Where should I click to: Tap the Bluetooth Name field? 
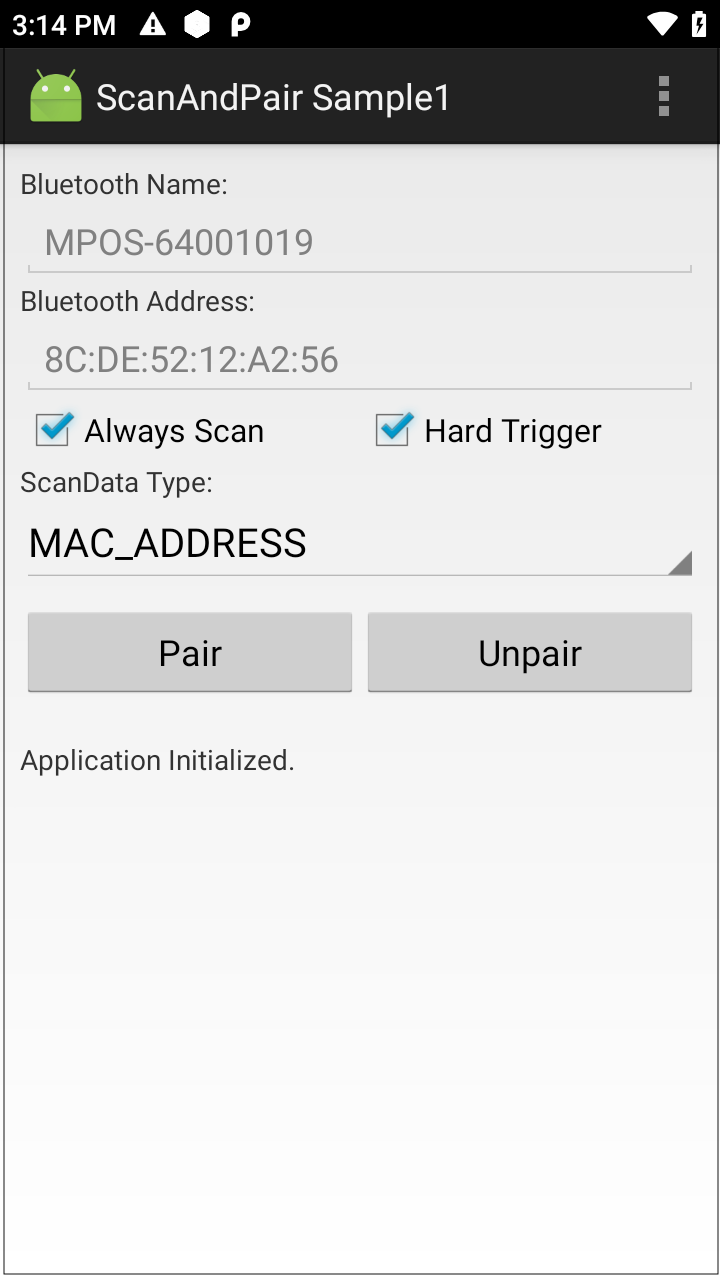(359, 243)
